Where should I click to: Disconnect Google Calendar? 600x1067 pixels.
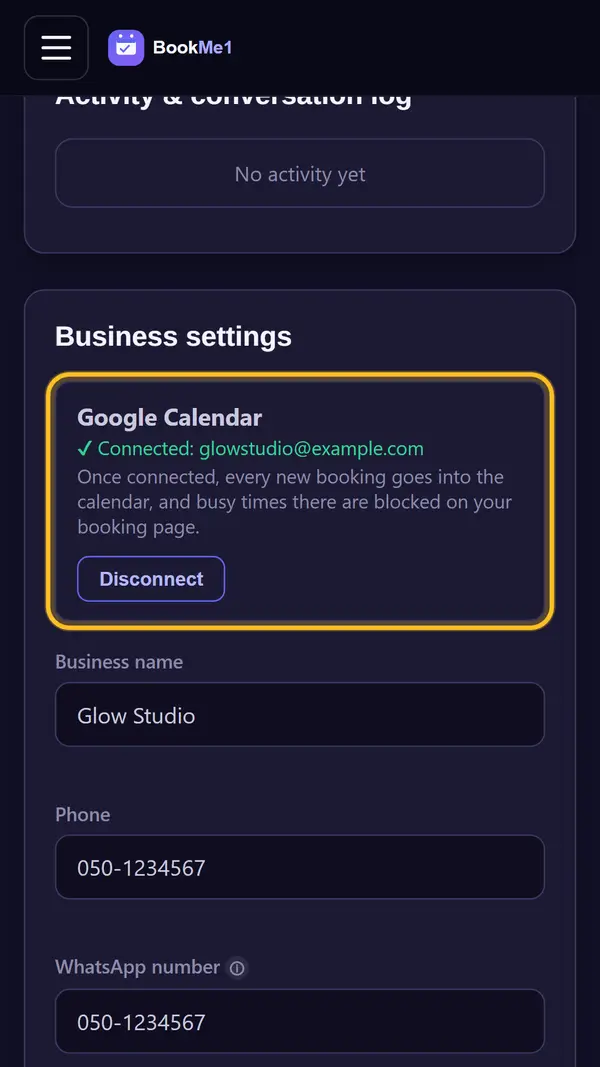(x=151, y=579)
